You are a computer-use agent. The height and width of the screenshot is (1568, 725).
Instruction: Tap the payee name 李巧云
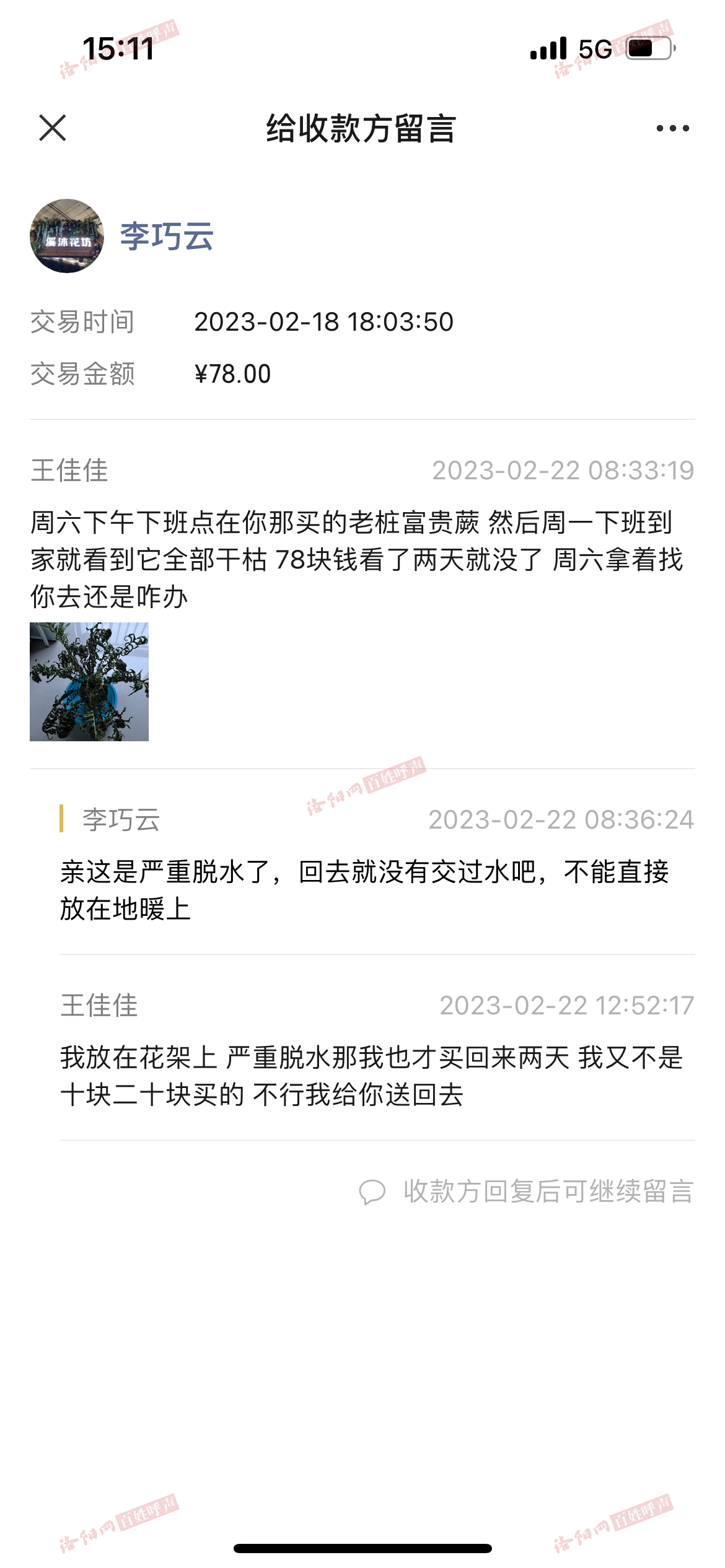[167, 237]
